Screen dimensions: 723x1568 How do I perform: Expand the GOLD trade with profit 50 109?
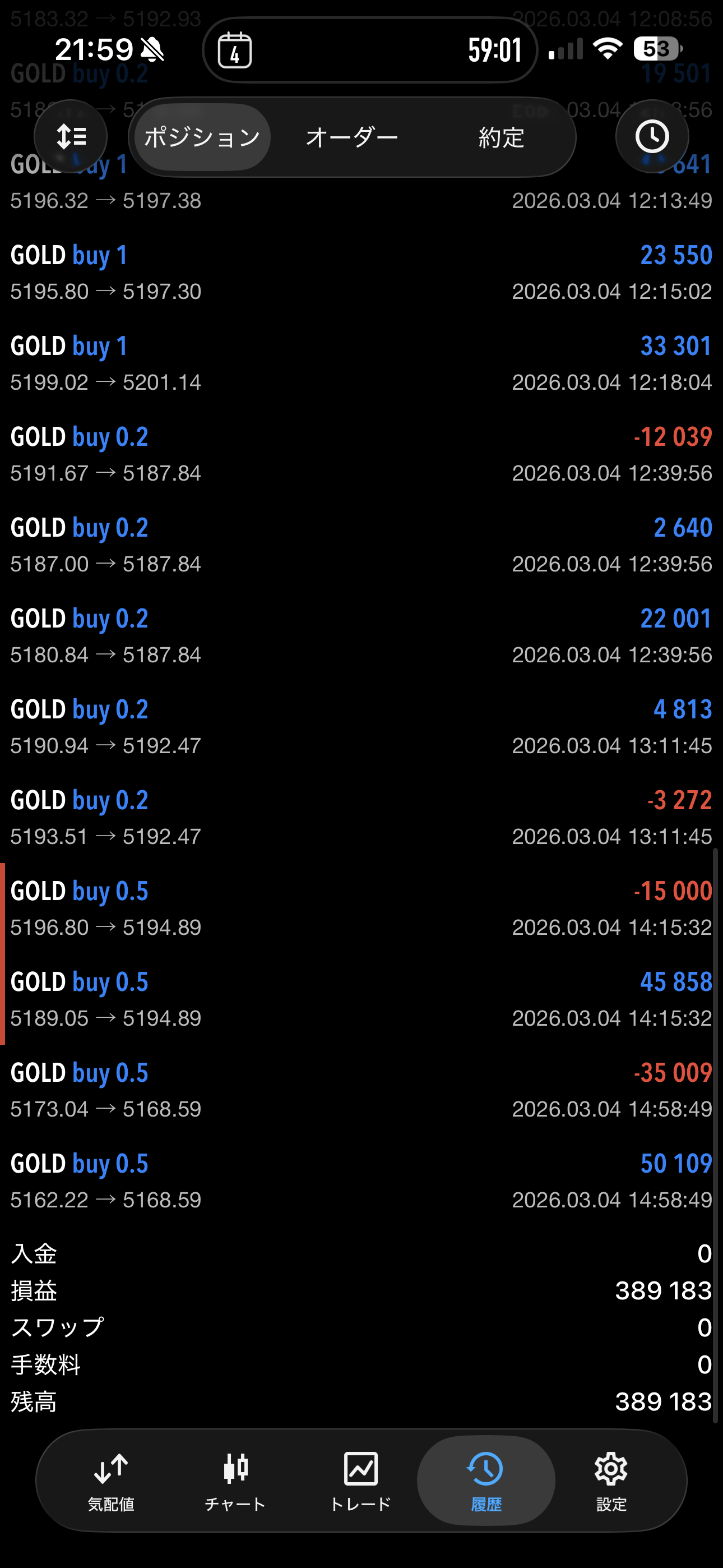361,1180
